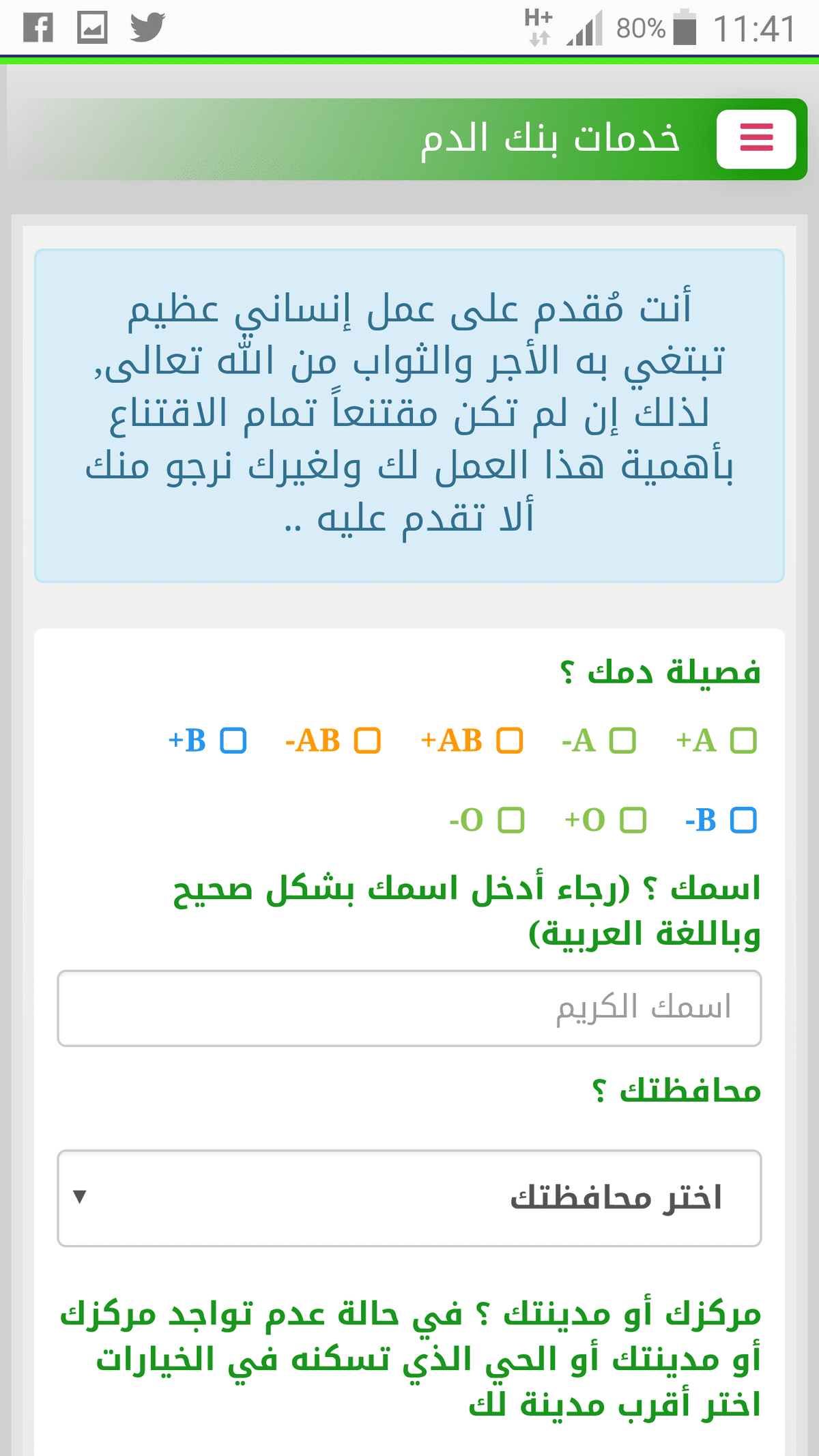Check the A- blood type box
This screenshot has height=1456, width=819.
[622, 741]
